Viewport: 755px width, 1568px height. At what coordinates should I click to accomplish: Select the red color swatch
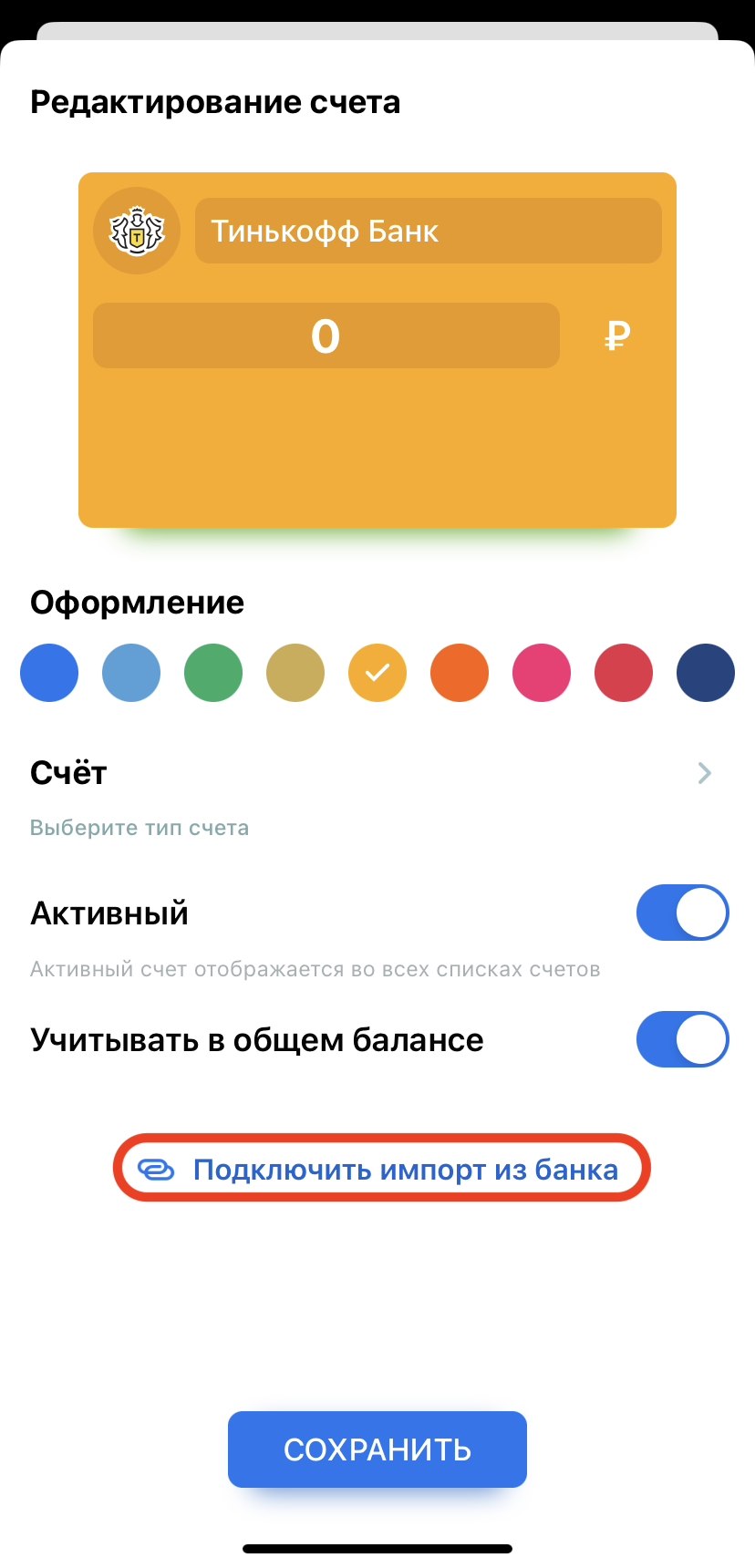coord(624,673)
